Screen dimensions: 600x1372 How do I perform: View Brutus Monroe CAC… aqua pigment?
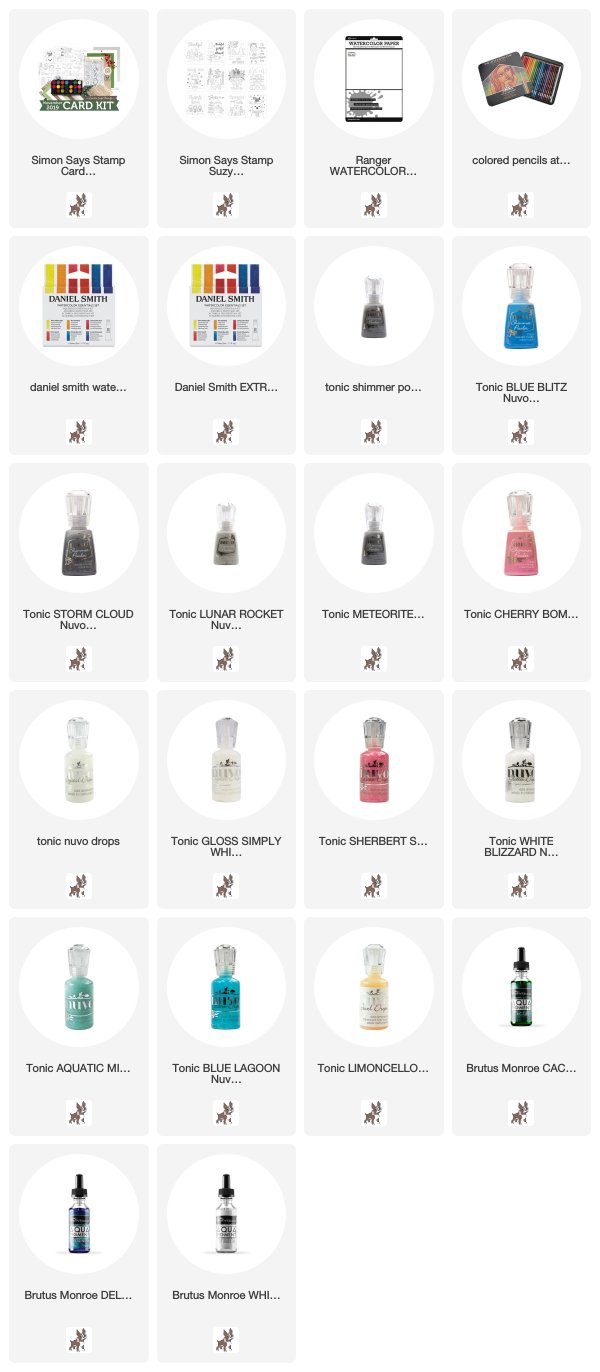(521, 1026)
